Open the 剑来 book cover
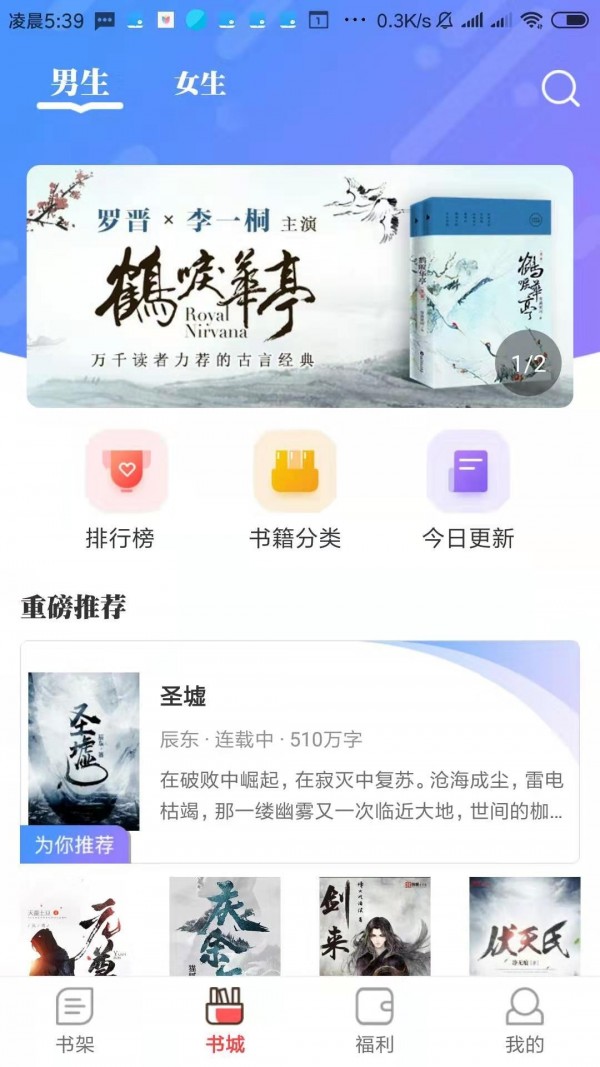This screenshot has height=1067, width=600. [x=375, y=926]
